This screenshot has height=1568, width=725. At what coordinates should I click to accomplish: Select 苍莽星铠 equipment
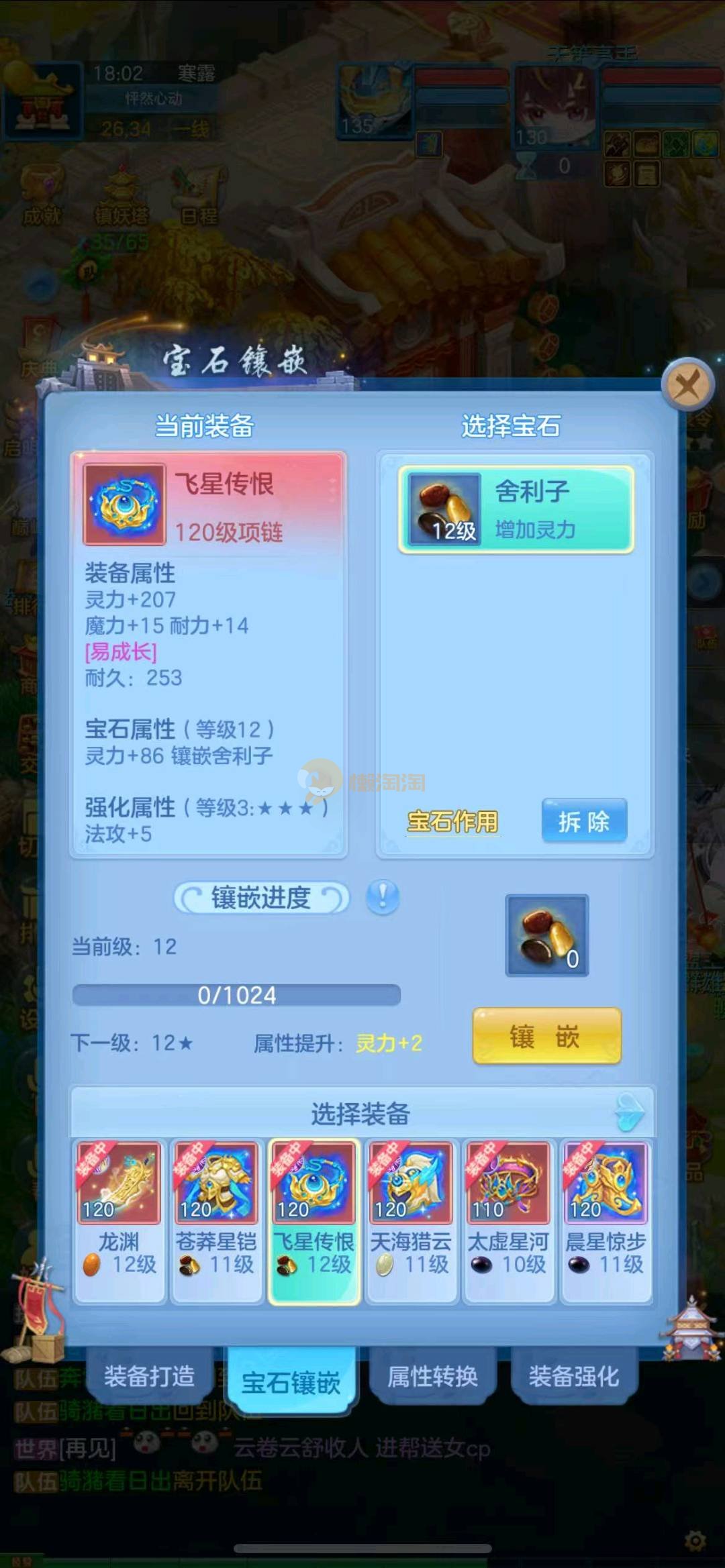point(216,1221)
